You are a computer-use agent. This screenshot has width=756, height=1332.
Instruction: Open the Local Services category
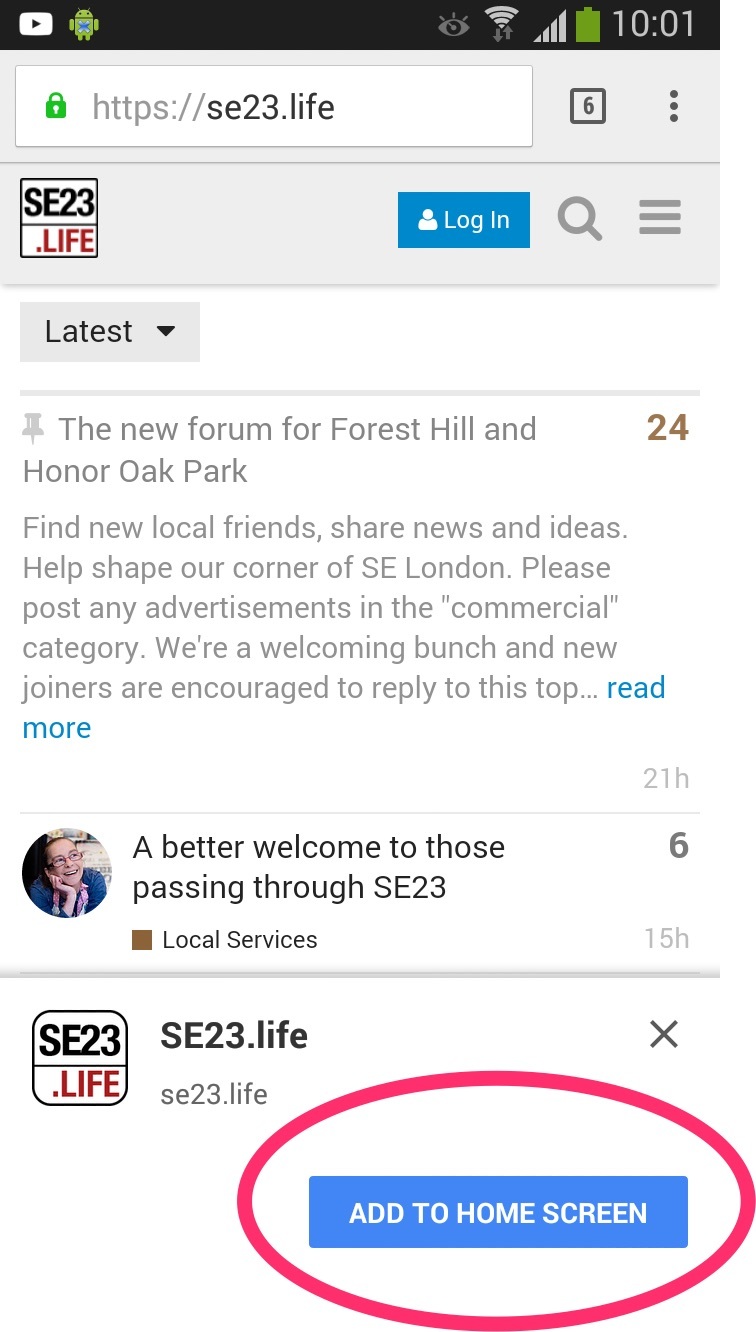tap(239, 940)
